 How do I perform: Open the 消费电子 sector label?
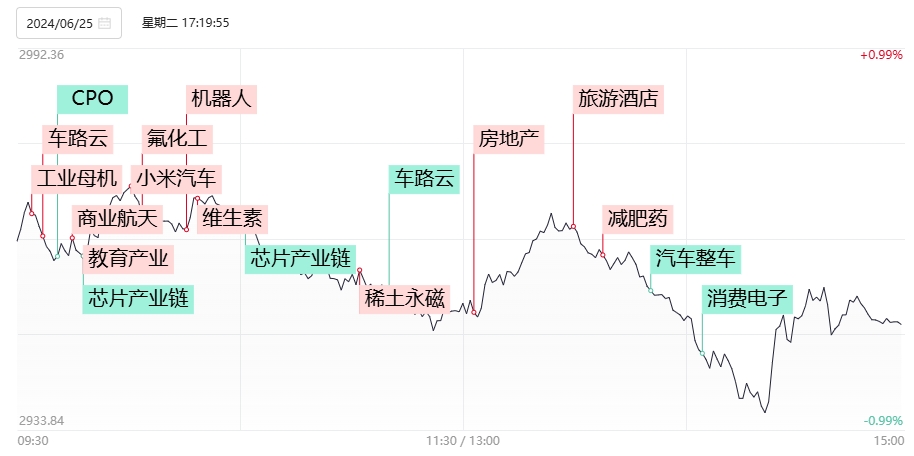[x=748, y=299]
